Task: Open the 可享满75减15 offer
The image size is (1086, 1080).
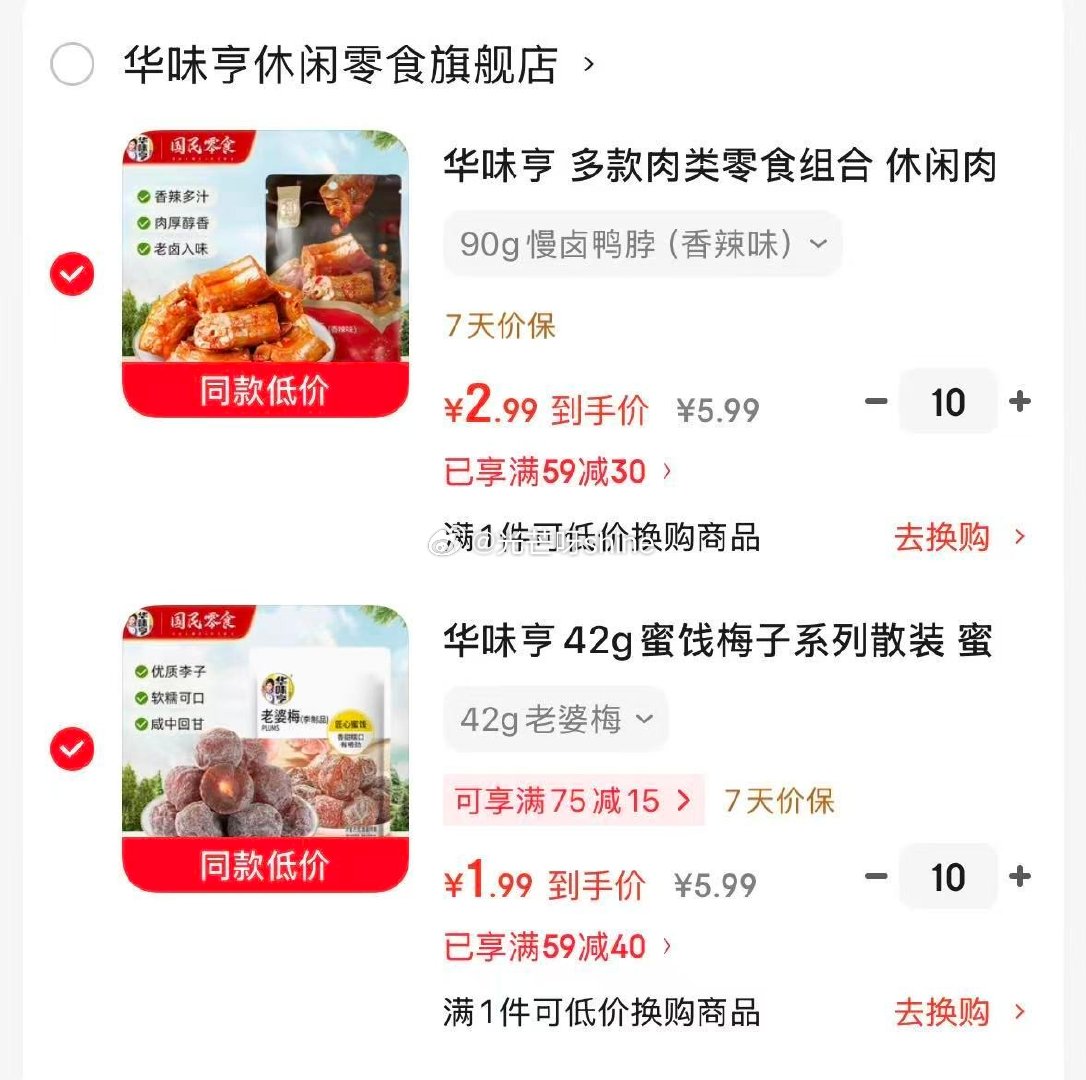Action: (573, 800)
